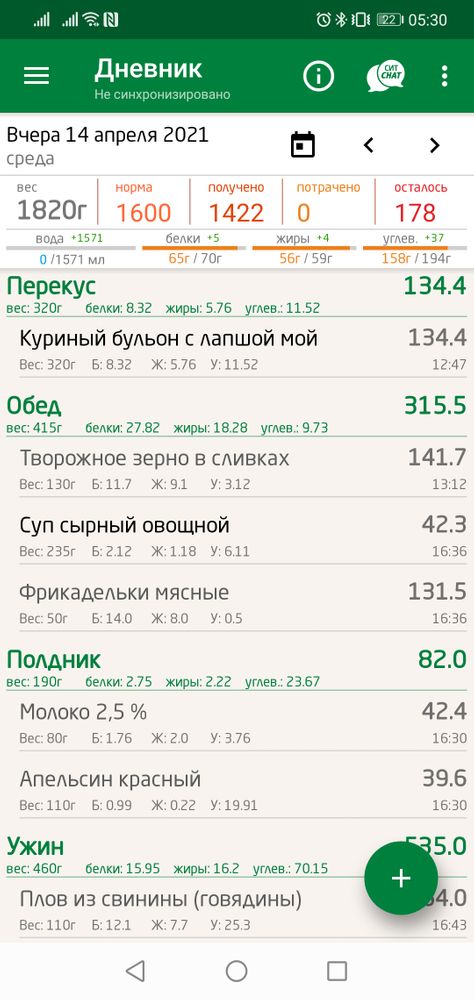Select the Суп сырный овощной entry
This screenshot has width=474, height=1000.
click(237, 536)
